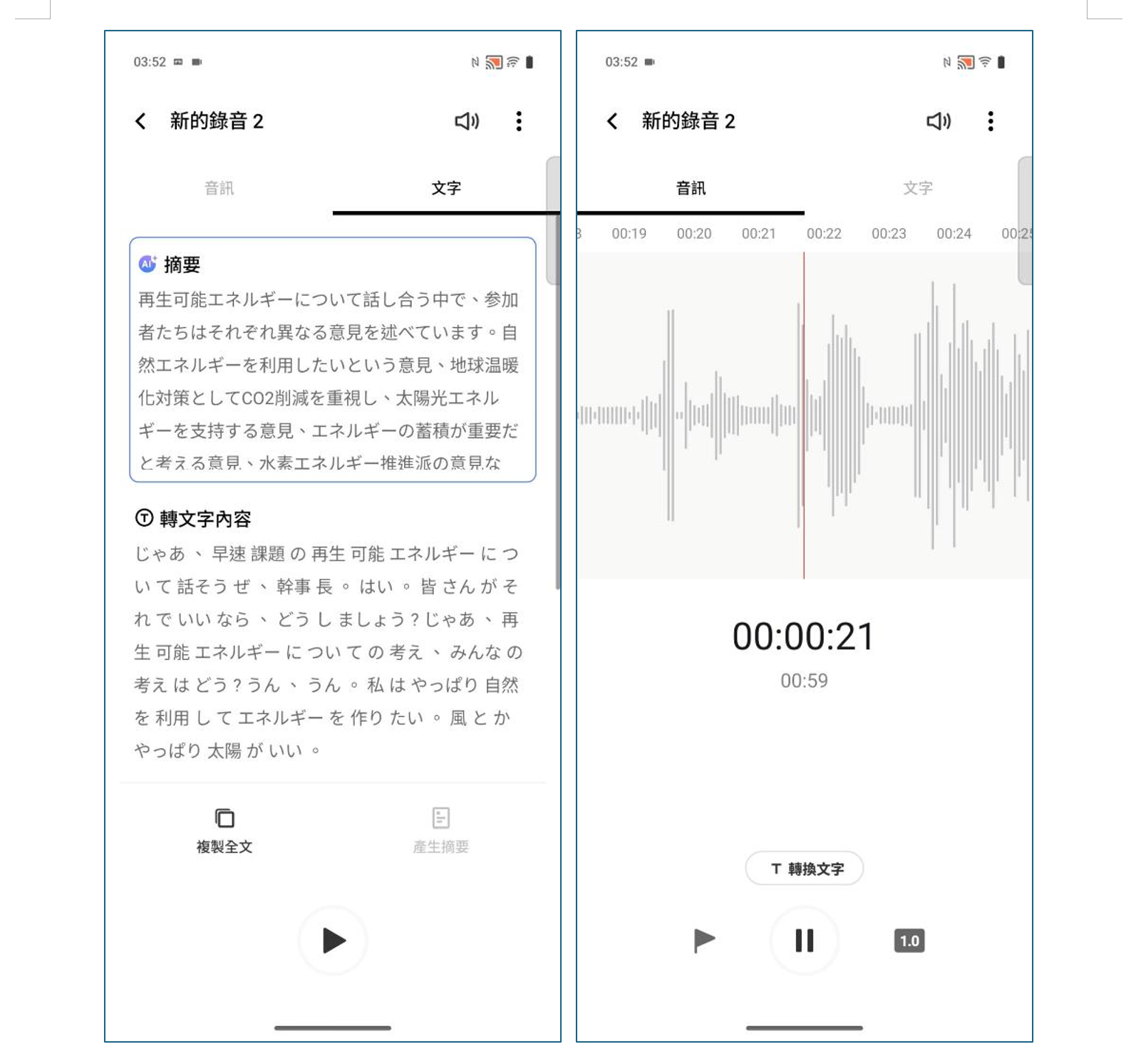The height and width of the screenshot is (1064, 1131).
Task: Switch to 文字 tab from the waveform screen
Action: (917, 188)
